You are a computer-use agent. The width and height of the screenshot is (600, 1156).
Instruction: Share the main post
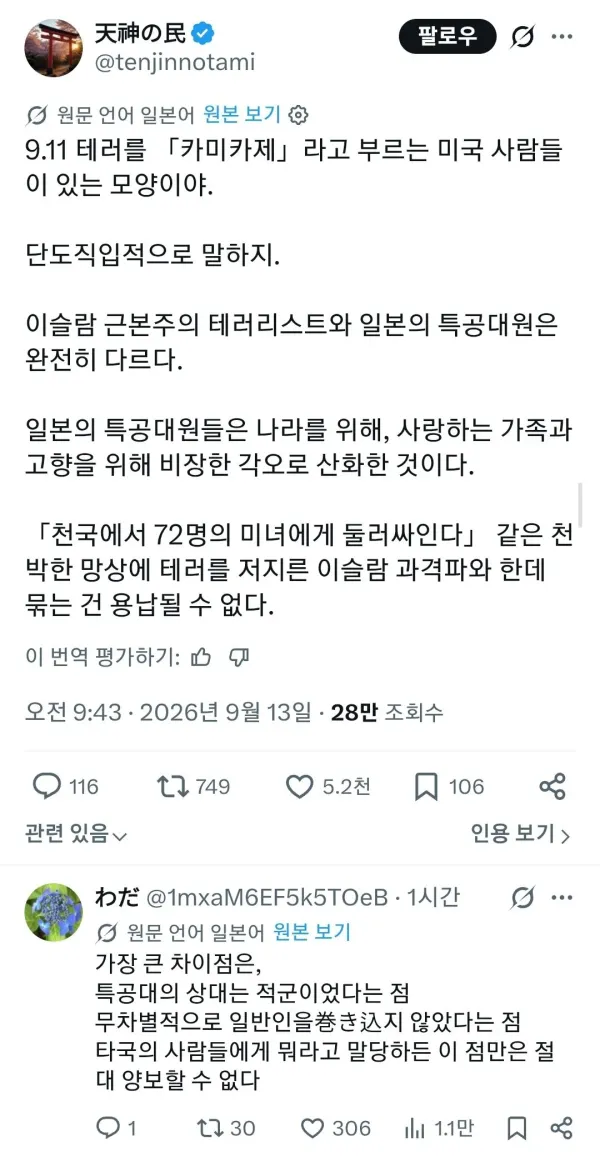(x=553, y=787)
